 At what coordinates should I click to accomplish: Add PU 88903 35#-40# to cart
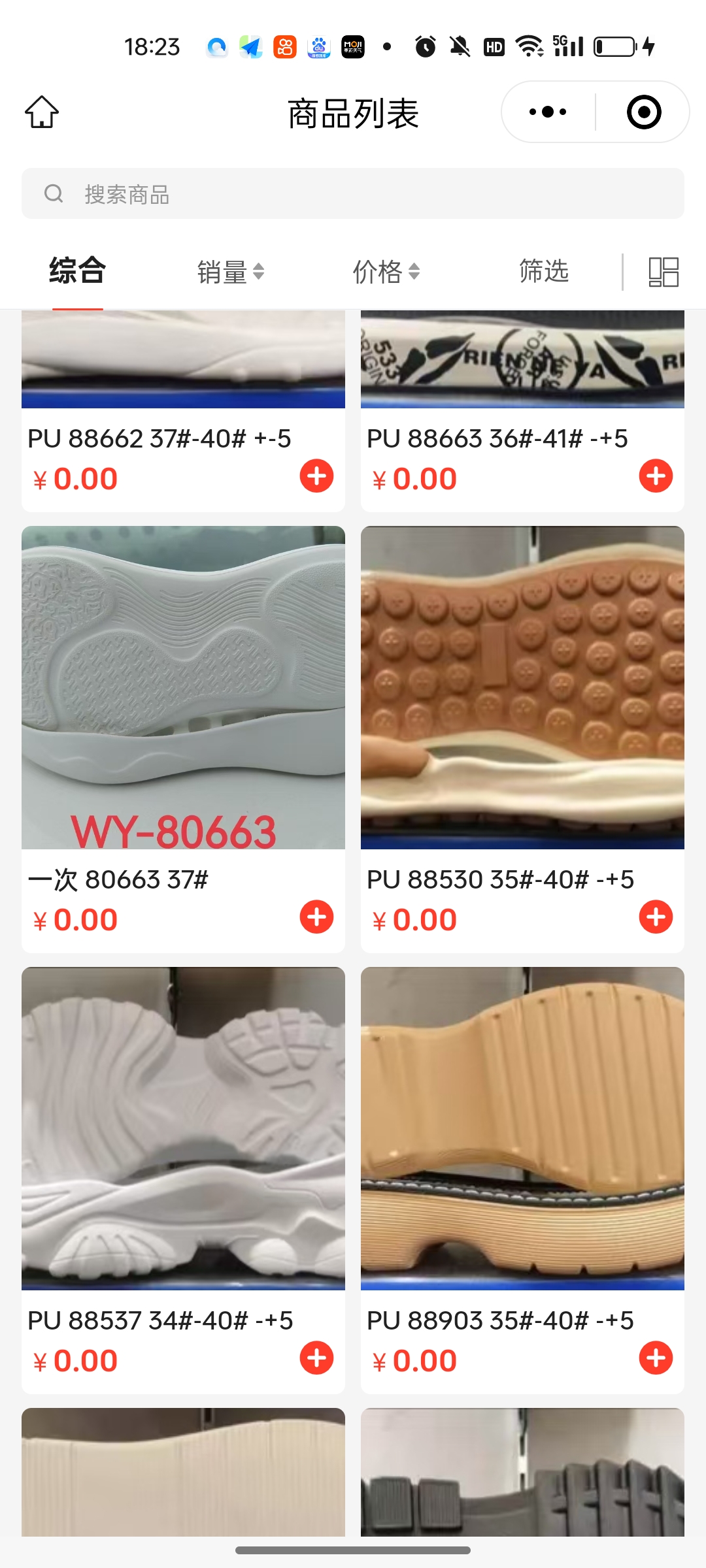pyautogui.click(x=656, y=1358)
